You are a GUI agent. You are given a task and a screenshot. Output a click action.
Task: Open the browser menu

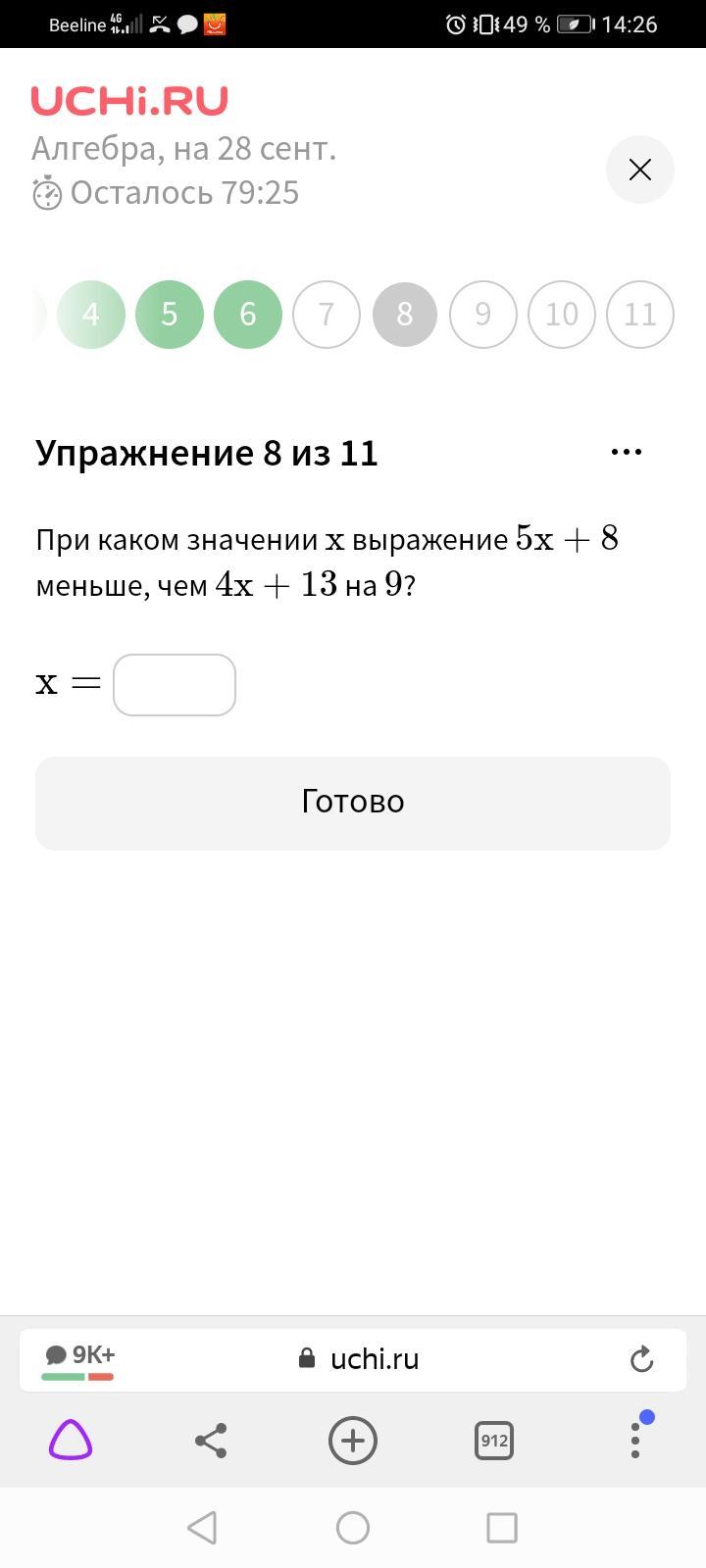(635, 1441)
